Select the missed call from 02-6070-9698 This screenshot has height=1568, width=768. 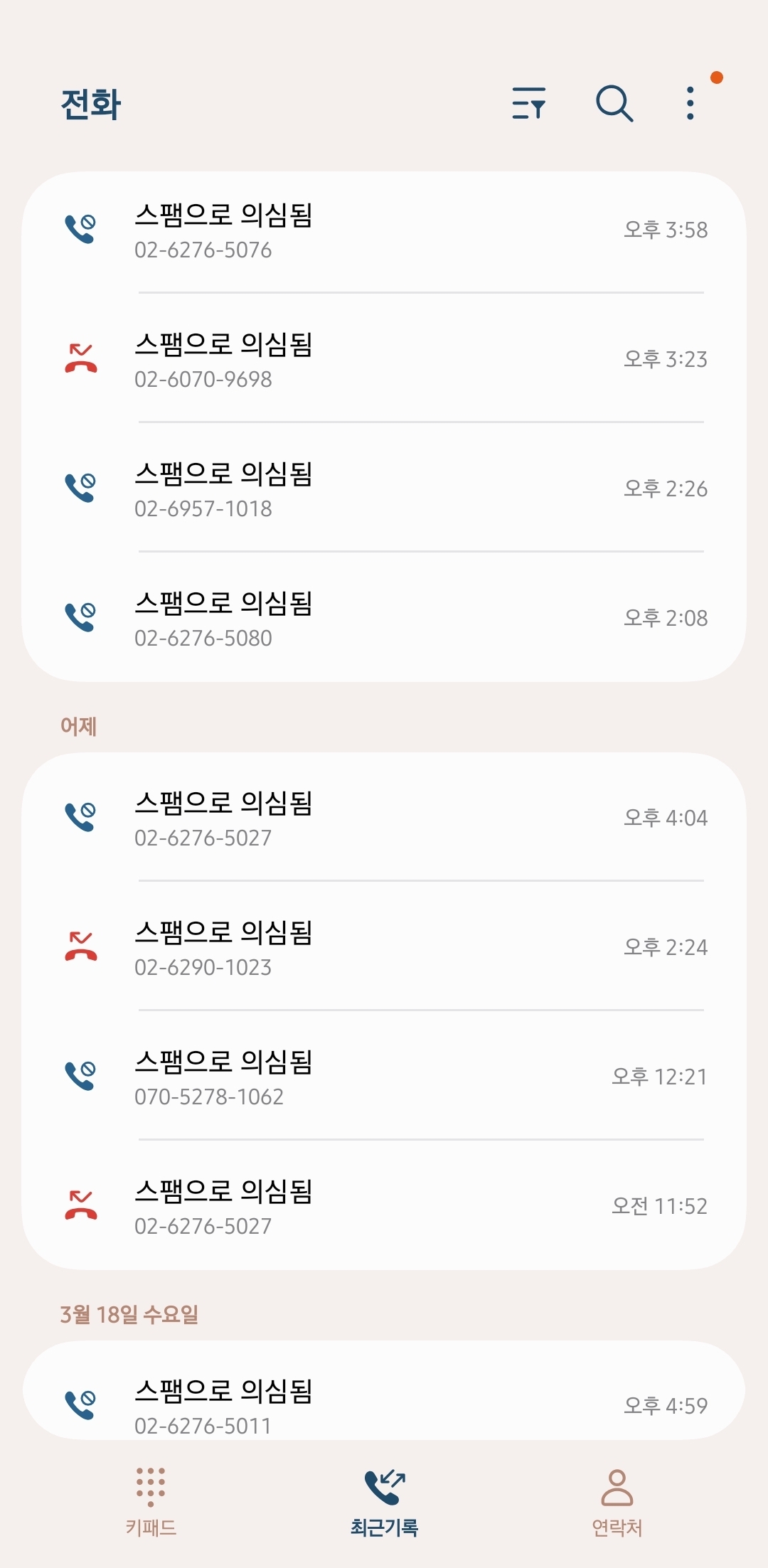pos(384,360)
